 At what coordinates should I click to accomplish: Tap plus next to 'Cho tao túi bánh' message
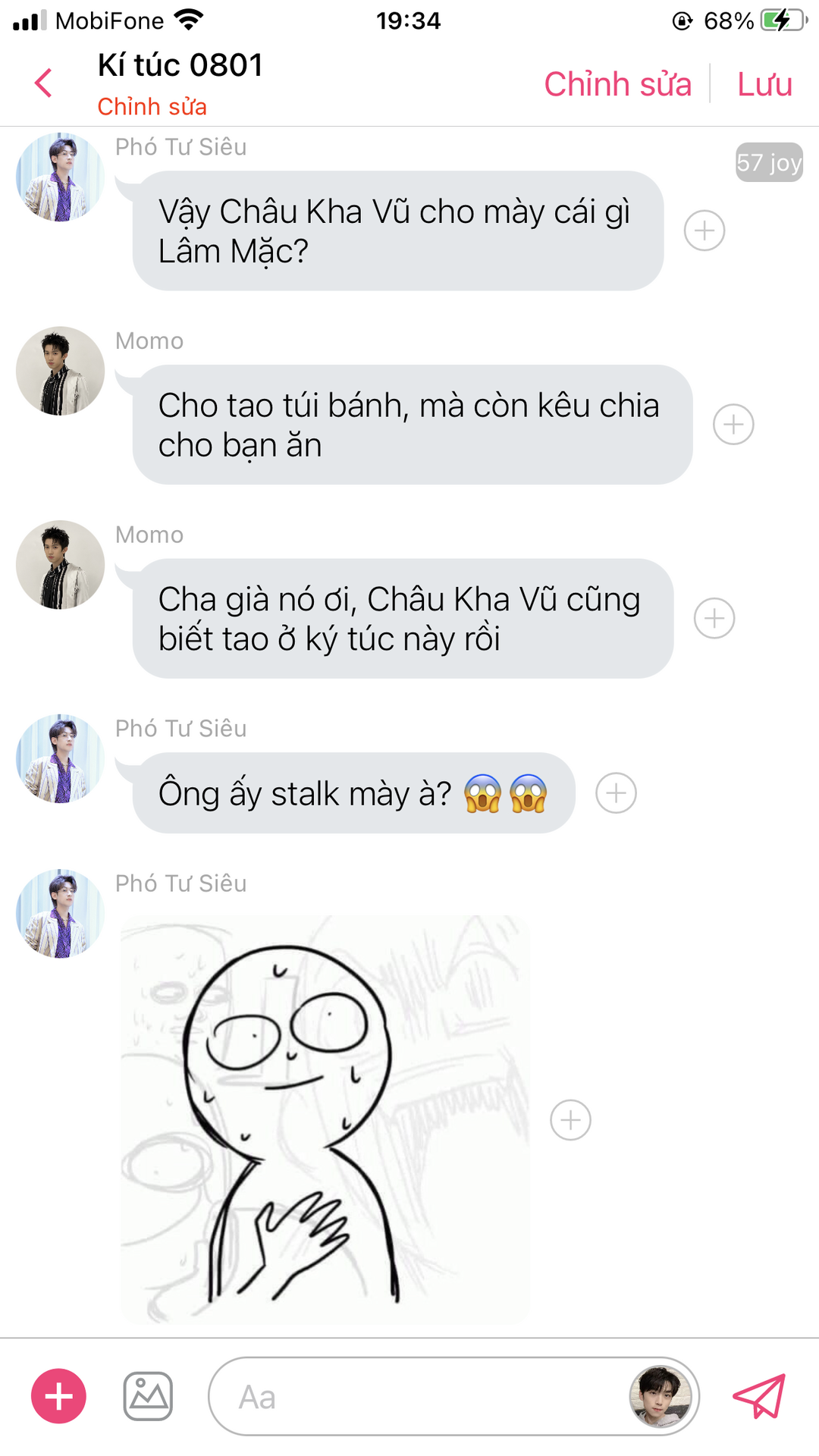733,425
